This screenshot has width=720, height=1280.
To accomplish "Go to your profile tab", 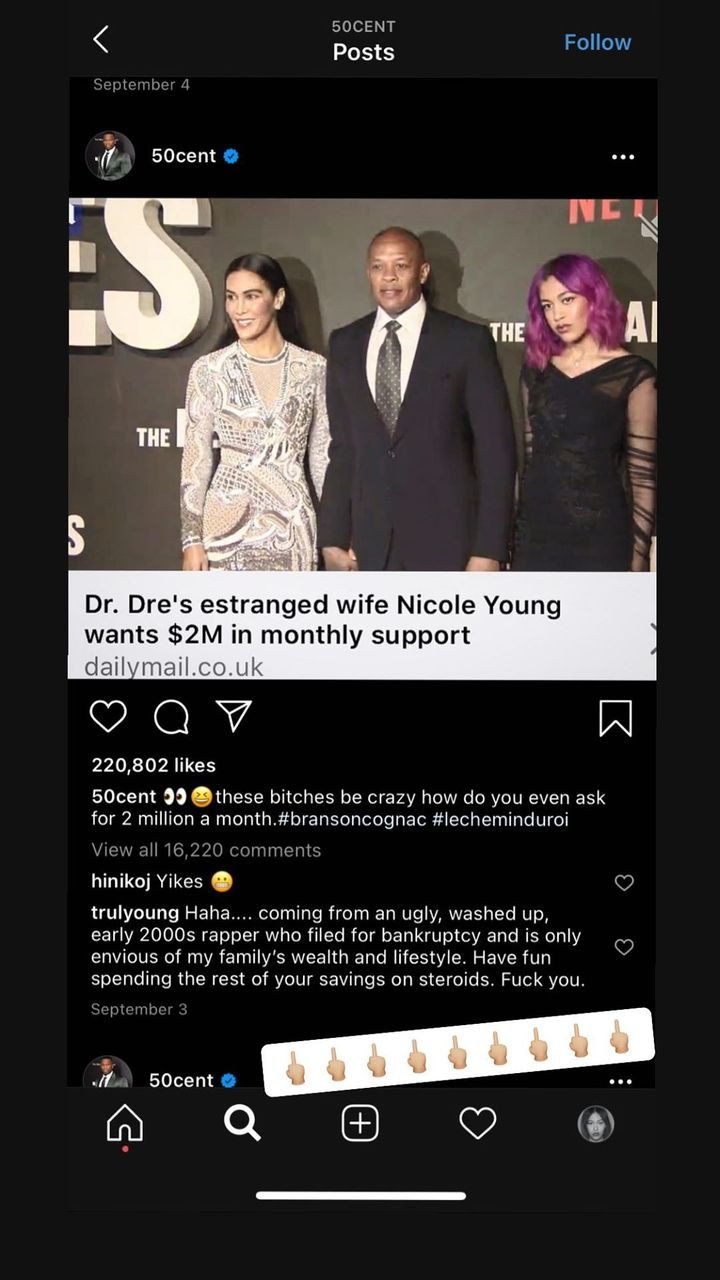I will click(596, 1123).
